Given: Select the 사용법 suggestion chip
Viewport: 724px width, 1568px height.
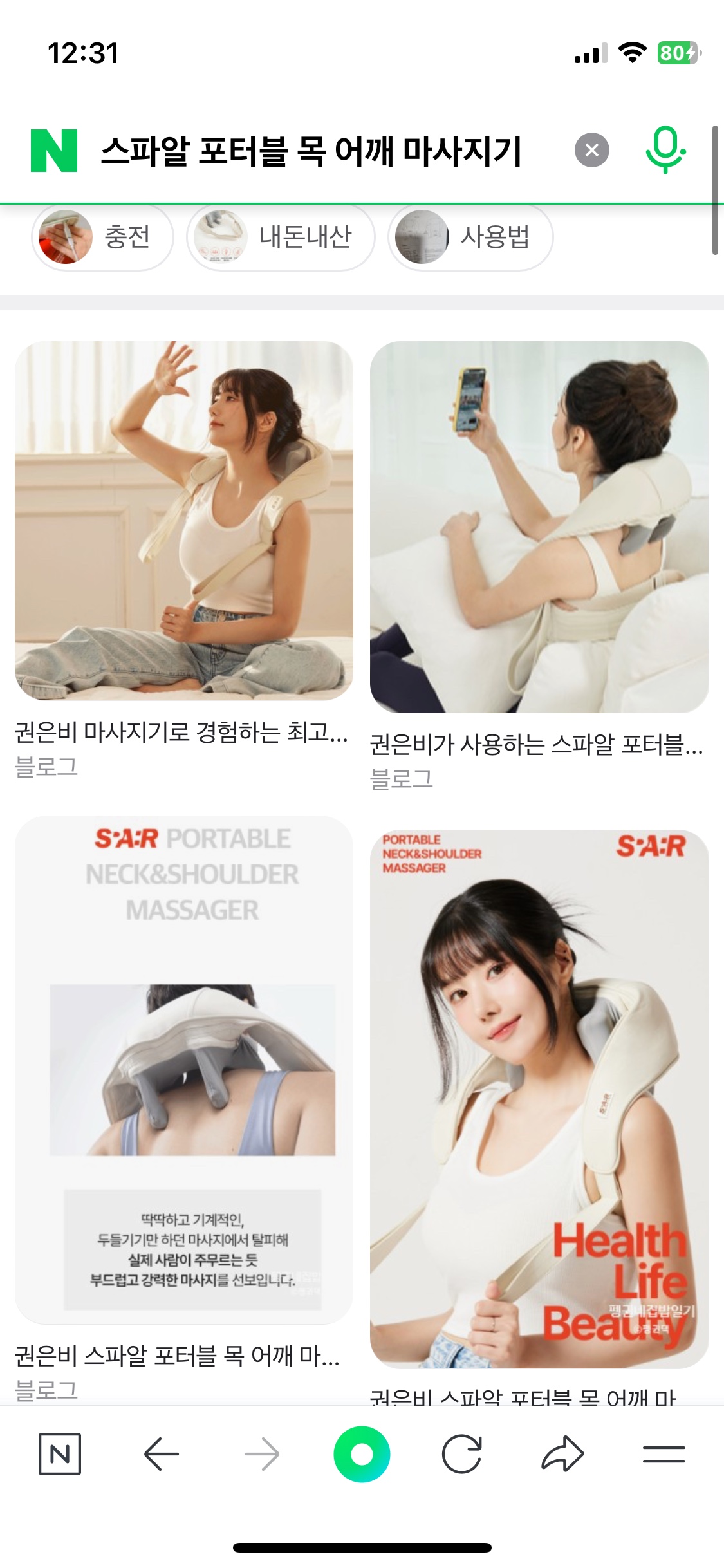Looking at the screenshot, I should coord(470,237).
